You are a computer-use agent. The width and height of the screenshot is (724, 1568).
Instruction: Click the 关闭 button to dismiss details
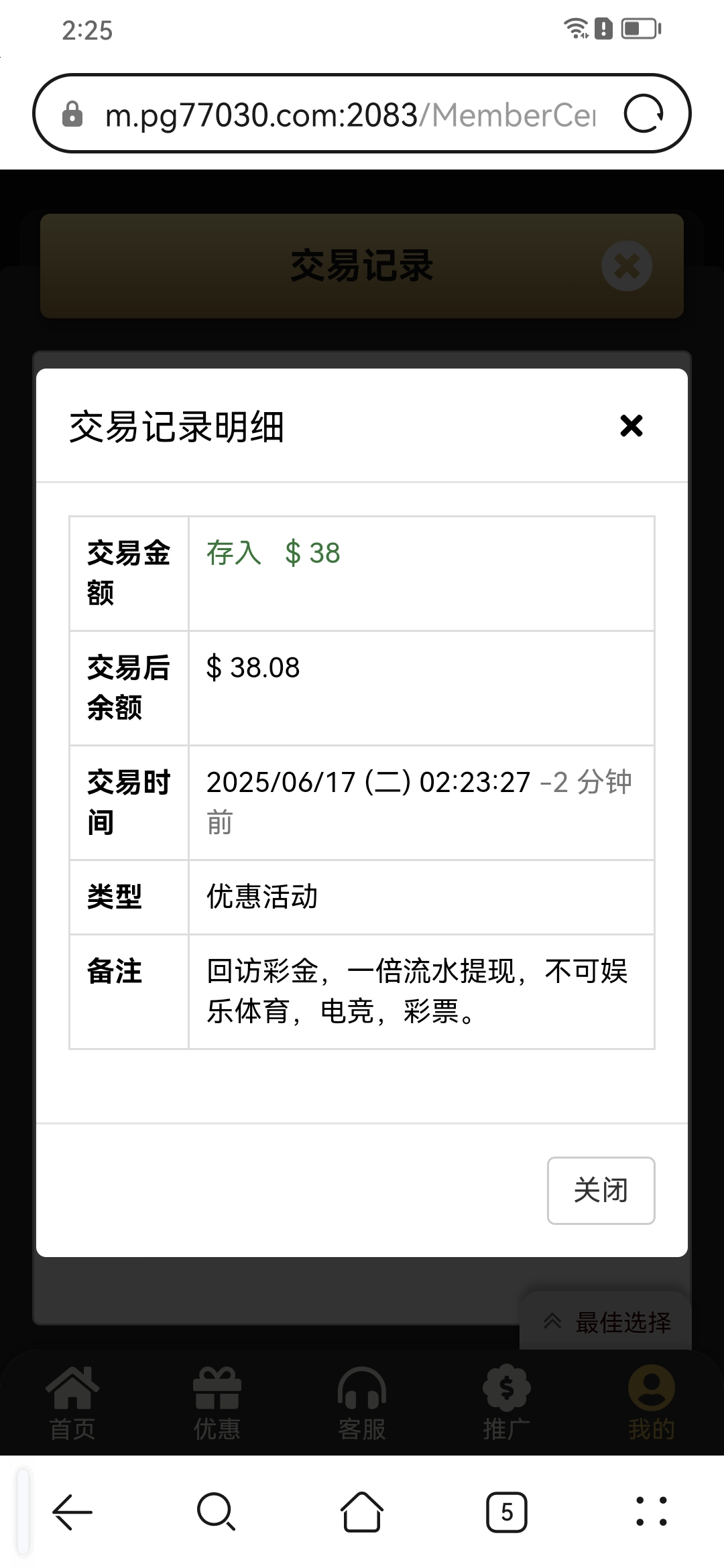(601, 1189)
